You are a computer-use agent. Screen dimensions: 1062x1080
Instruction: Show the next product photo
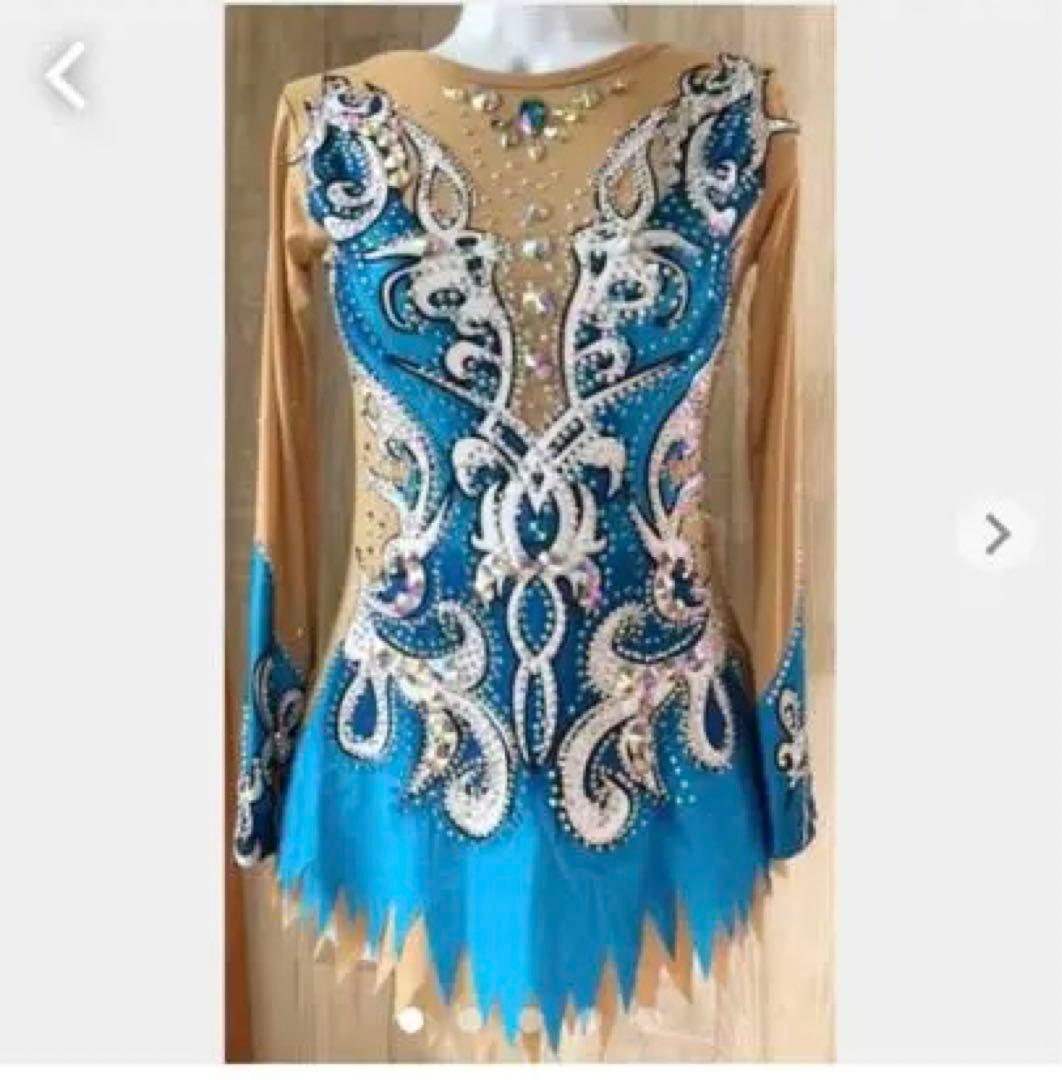(x=995, y=534)
